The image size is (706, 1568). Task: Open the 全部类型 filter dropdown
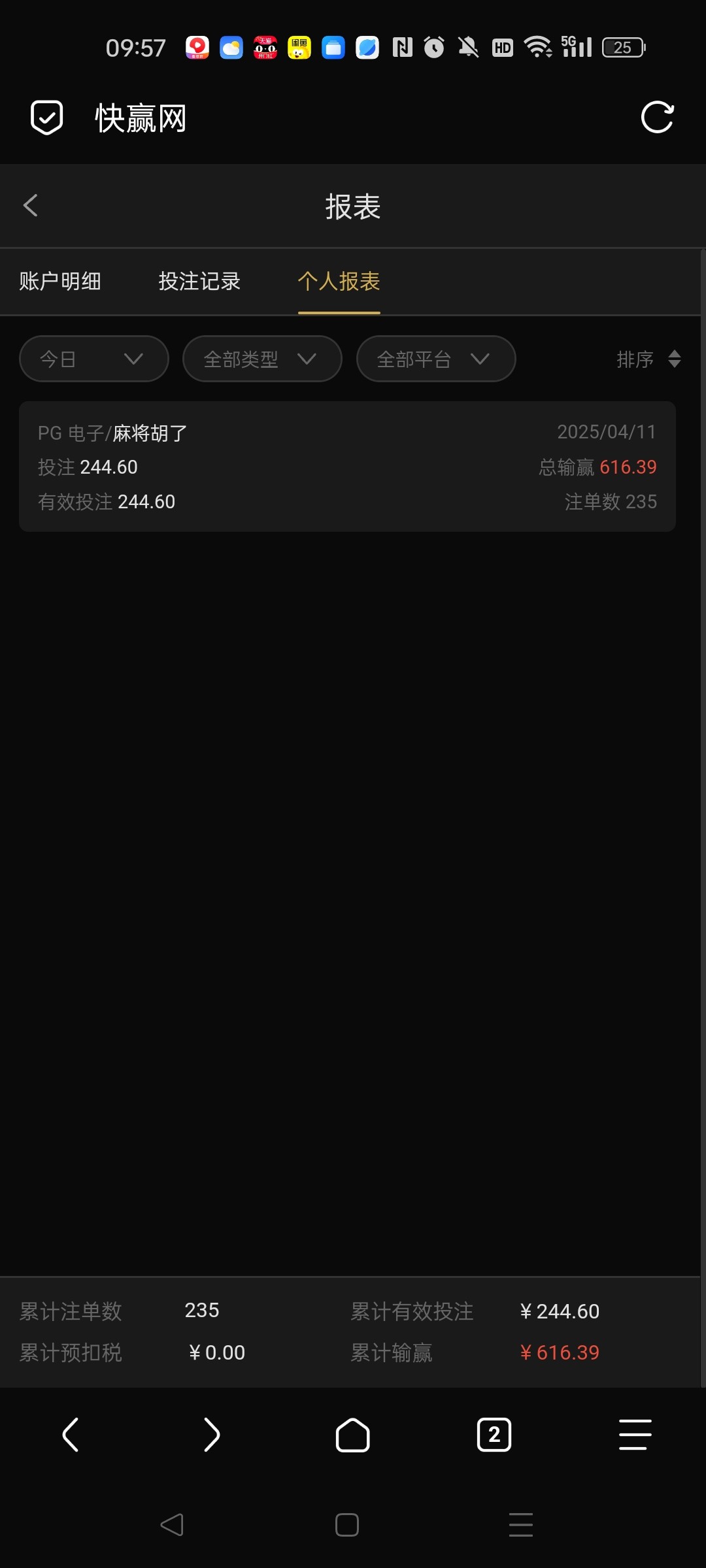[262, 359]
